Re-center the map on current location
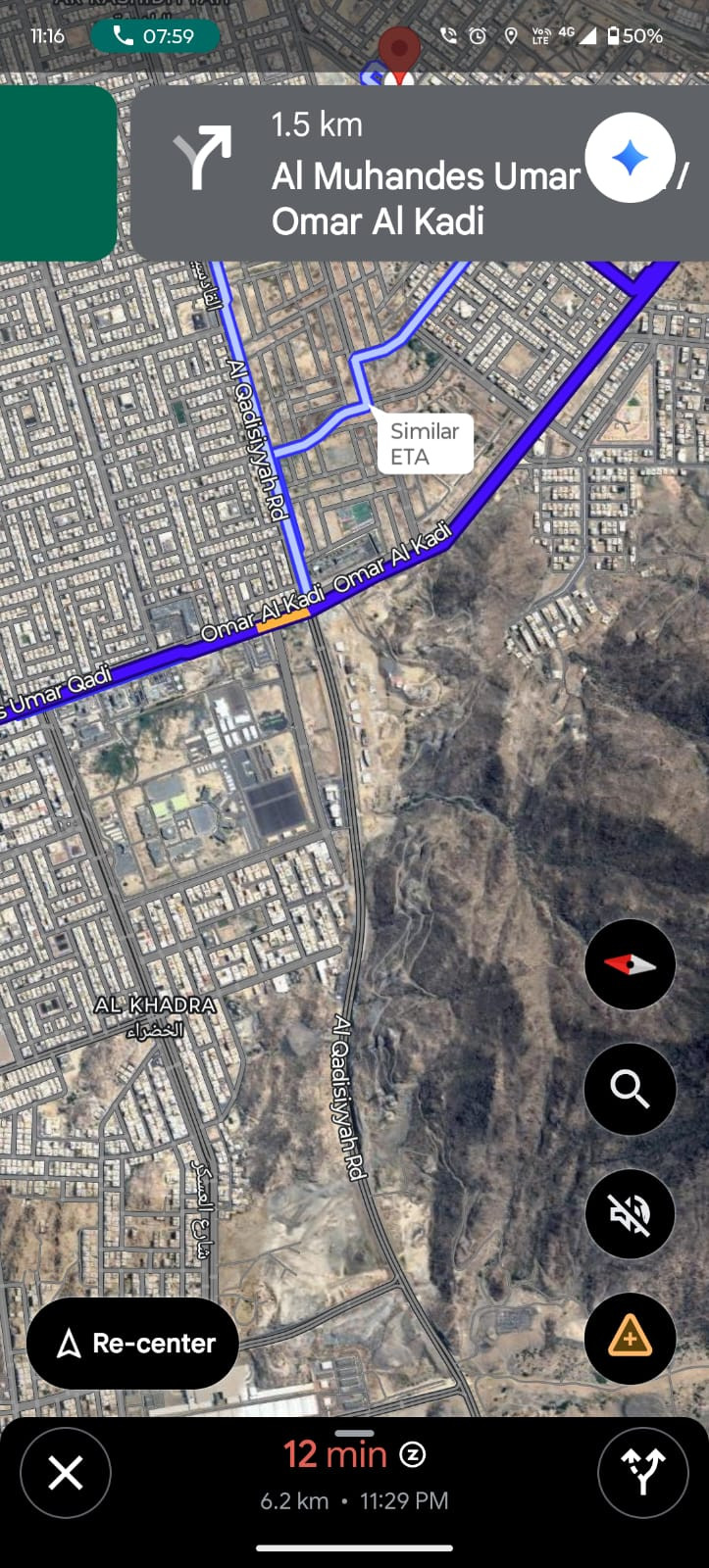 133,1344
